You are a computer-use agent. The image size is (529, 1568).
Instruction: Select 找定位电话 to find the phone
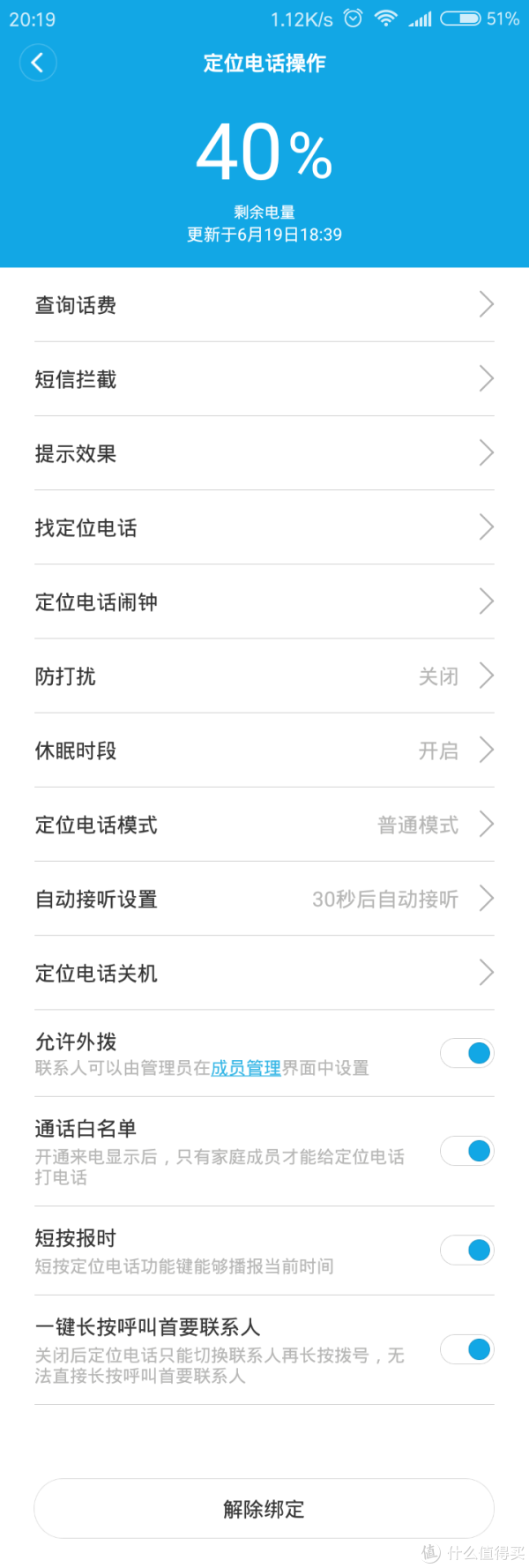point(264,527)
